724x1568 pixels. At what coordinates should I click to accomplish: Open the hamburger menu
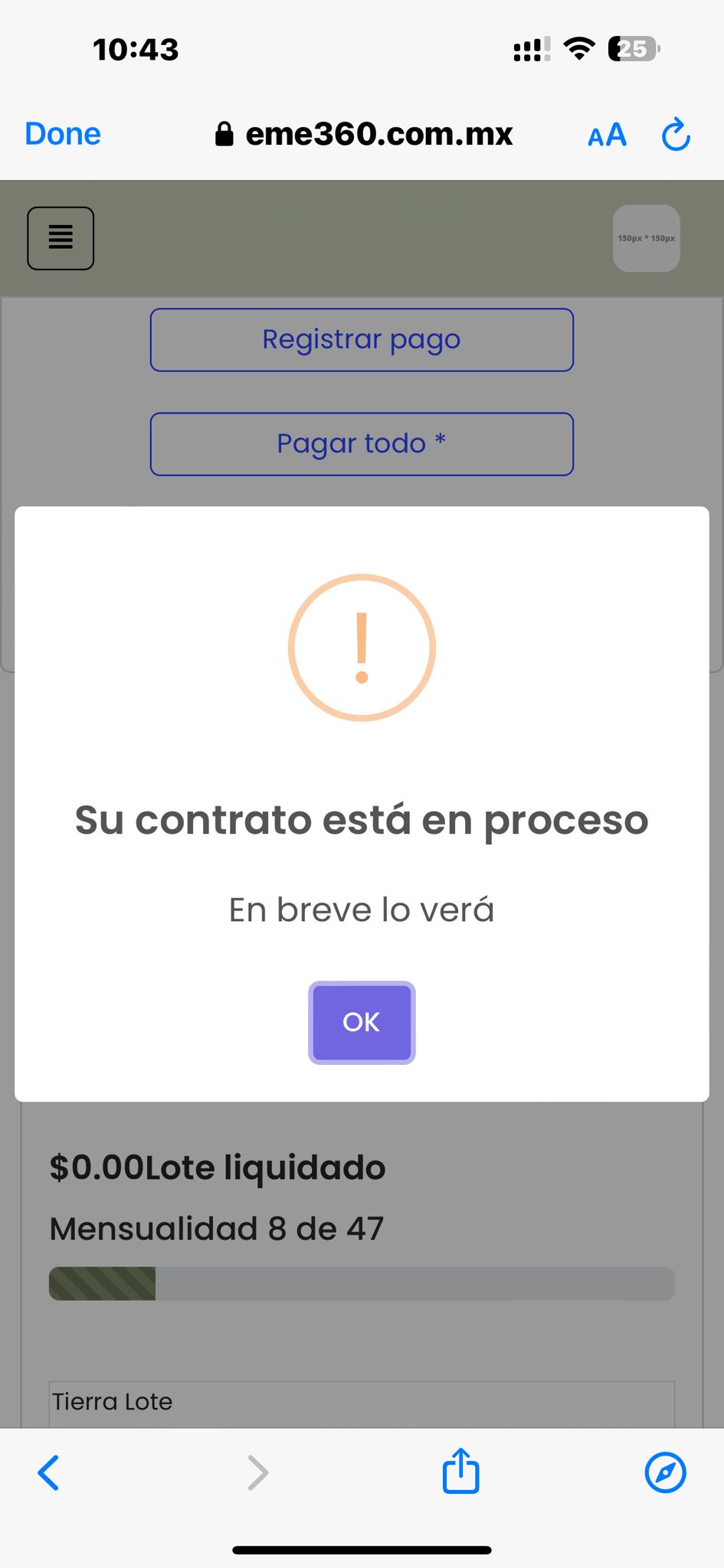61,238
